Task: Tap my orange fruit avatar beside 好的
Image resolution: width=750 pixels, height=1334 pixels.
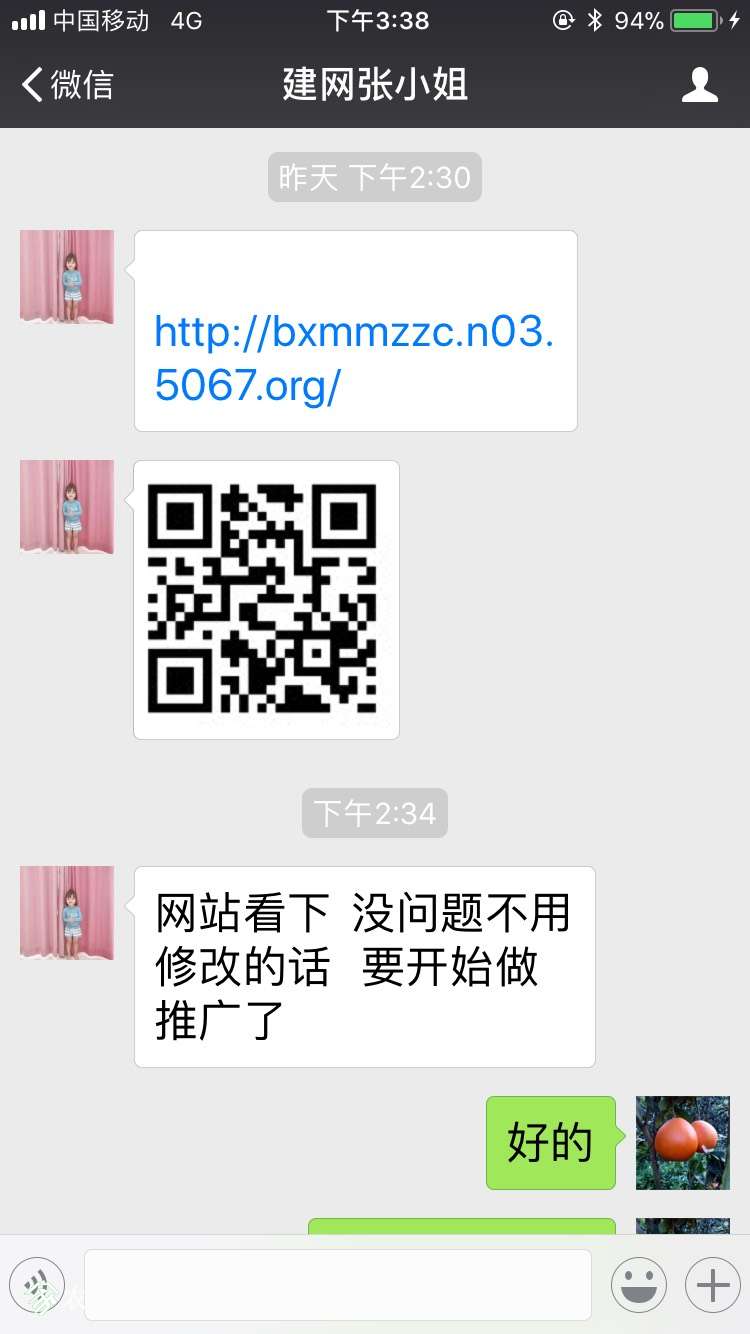Action: pos(683,1142)
